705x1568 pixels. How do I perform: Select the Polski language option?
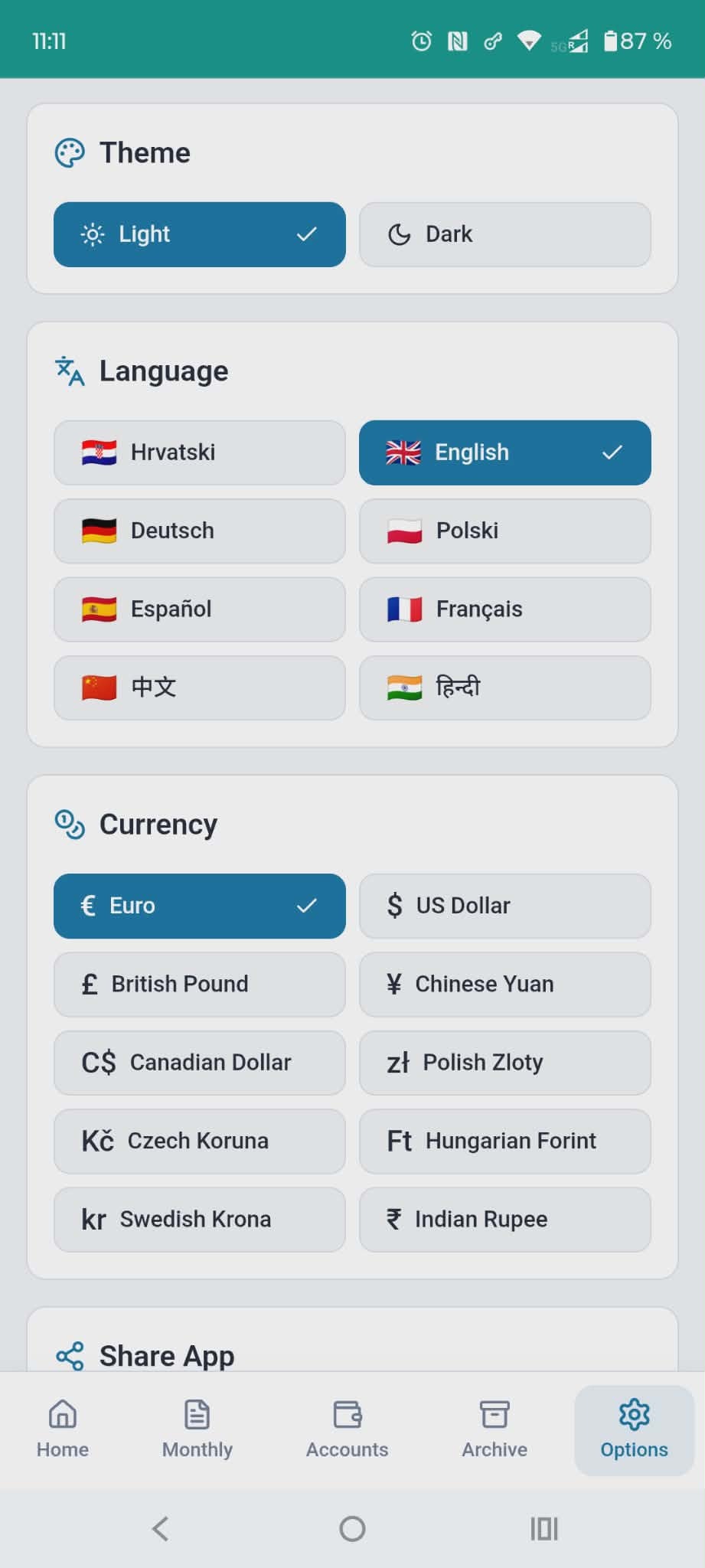click(x=504, y=531)
